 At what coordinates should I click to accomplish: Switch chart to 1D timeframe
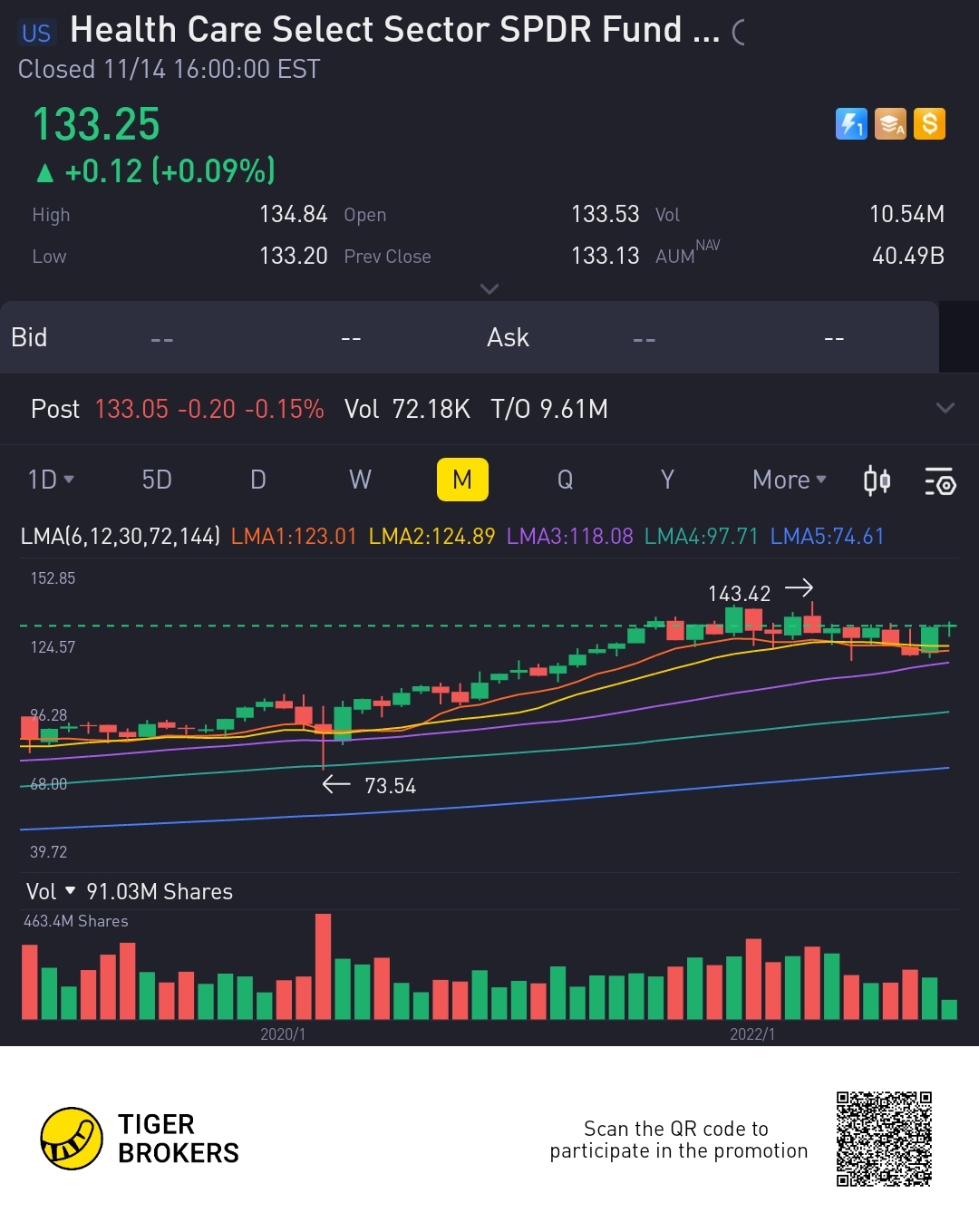51,480
